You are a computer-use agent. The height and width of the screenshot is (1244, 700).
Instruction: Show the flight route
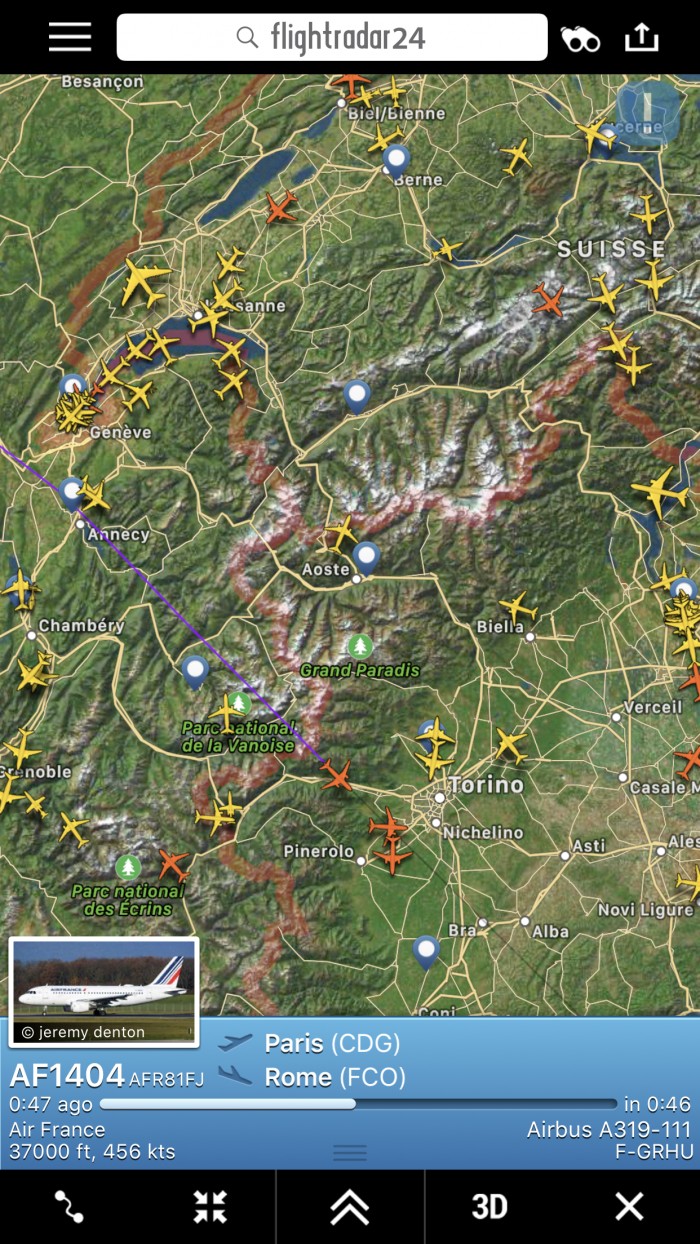(69, 1206)
